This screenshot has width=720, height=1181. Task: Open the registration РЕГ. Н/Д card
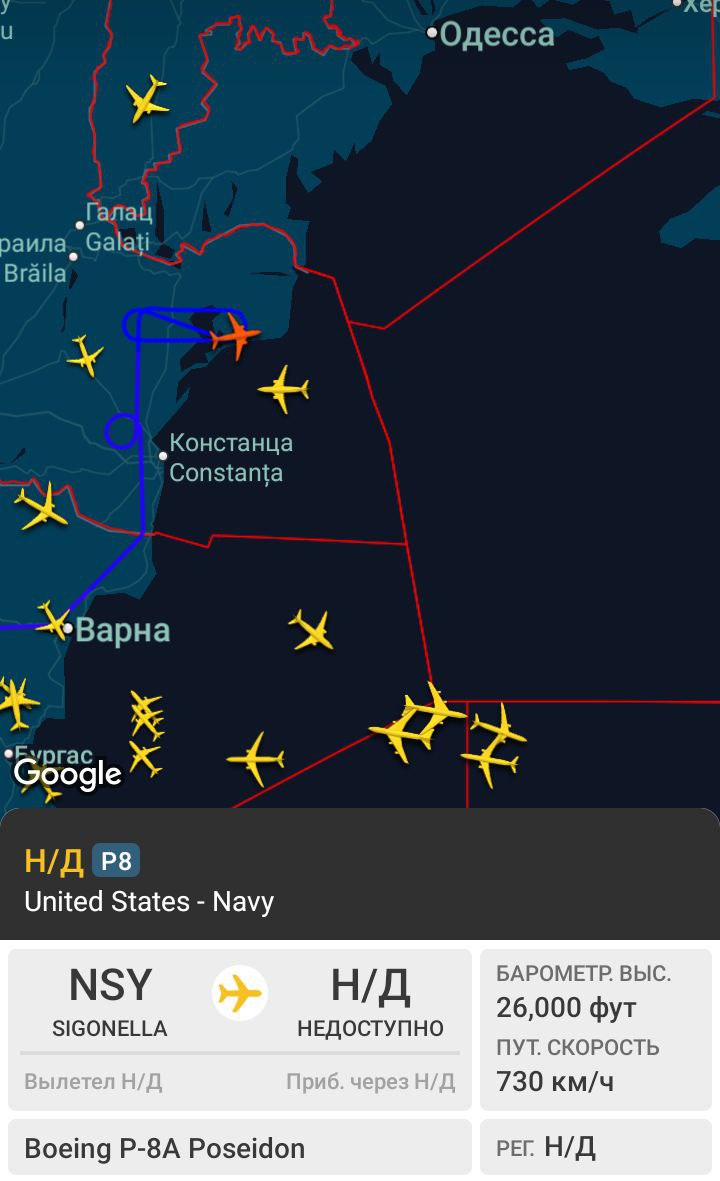point(596,1148)
